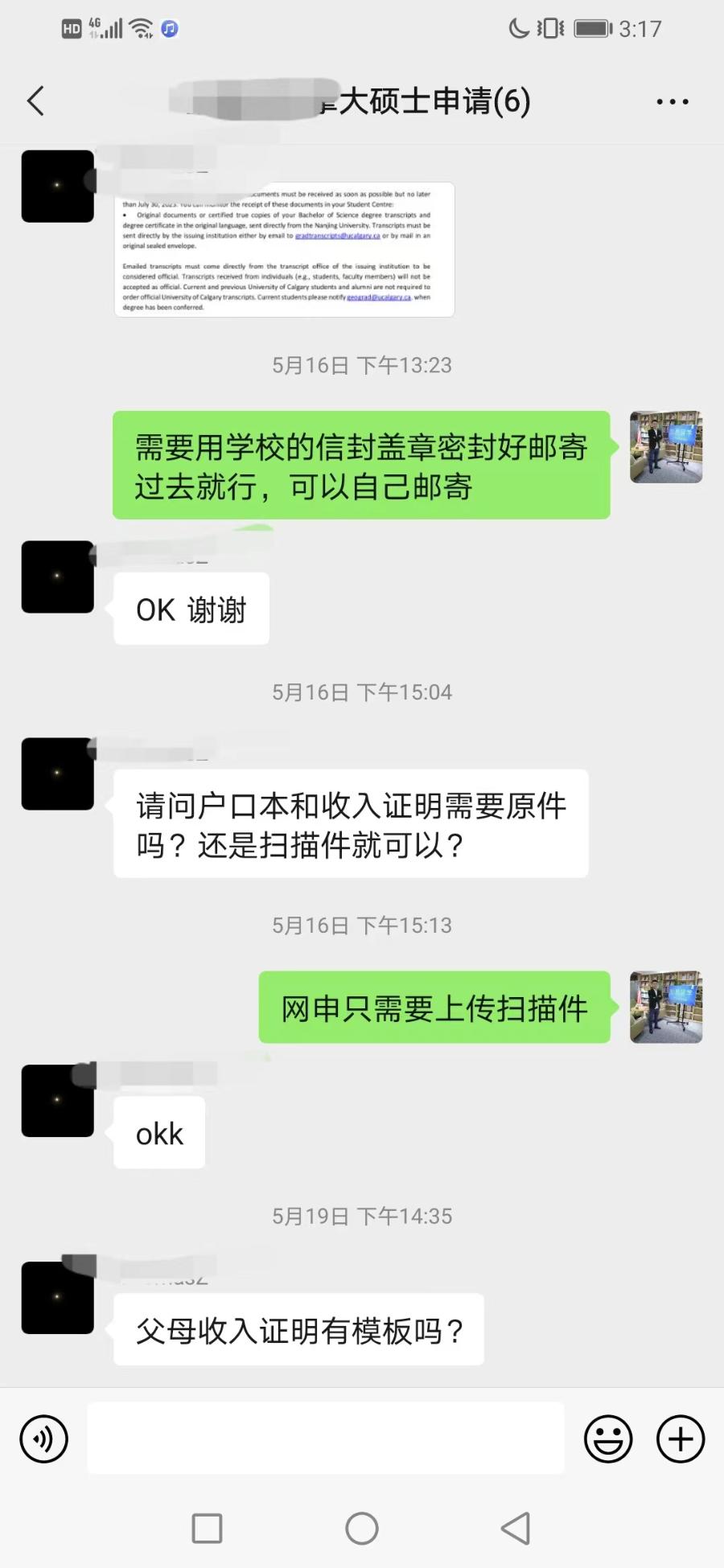
Task: Open sender avatar beside '网申只需要上传扫描件'
Action: (x=665, y=1007)
